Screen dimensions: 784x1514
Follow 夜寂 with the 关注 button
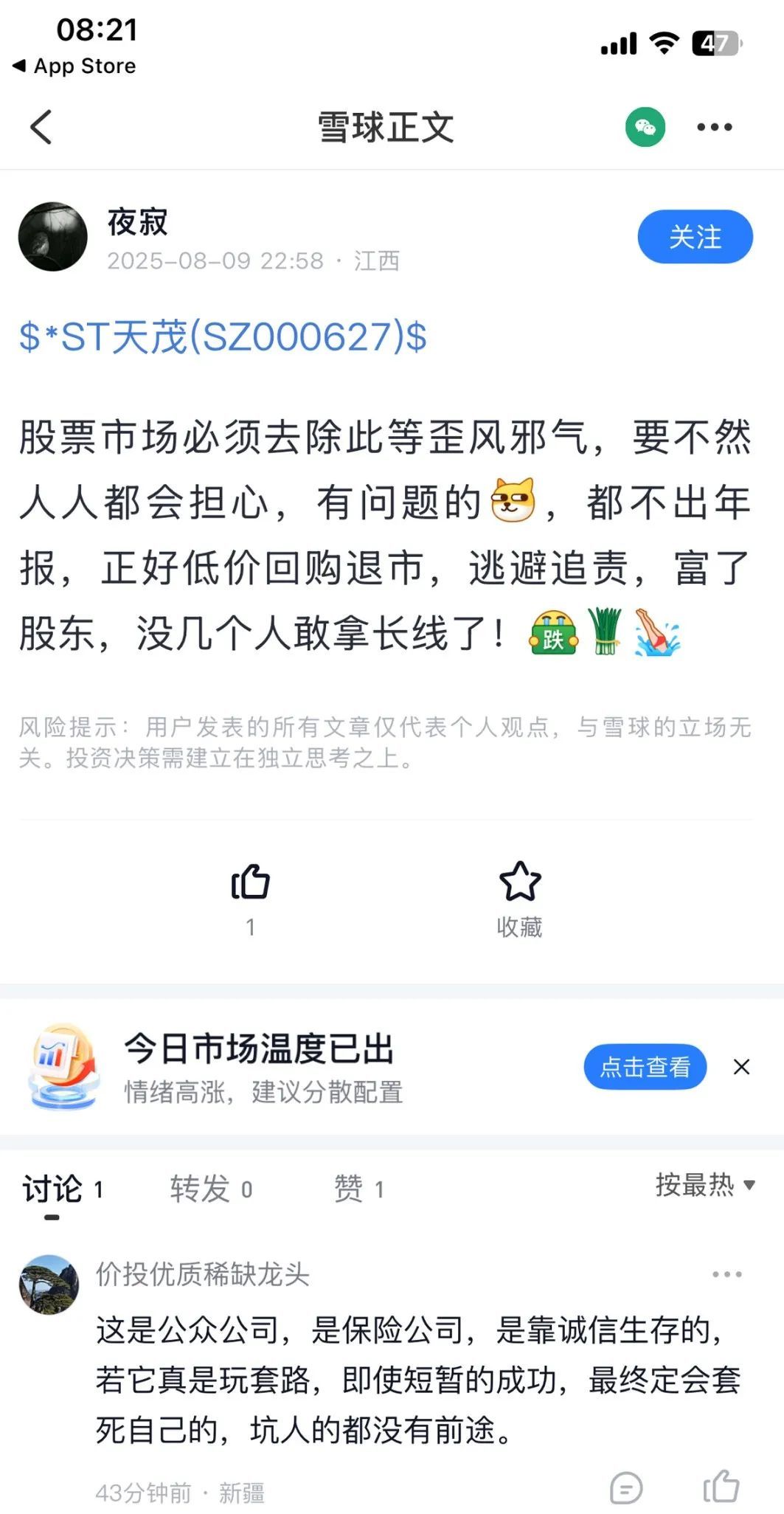[x=695, y=238]
